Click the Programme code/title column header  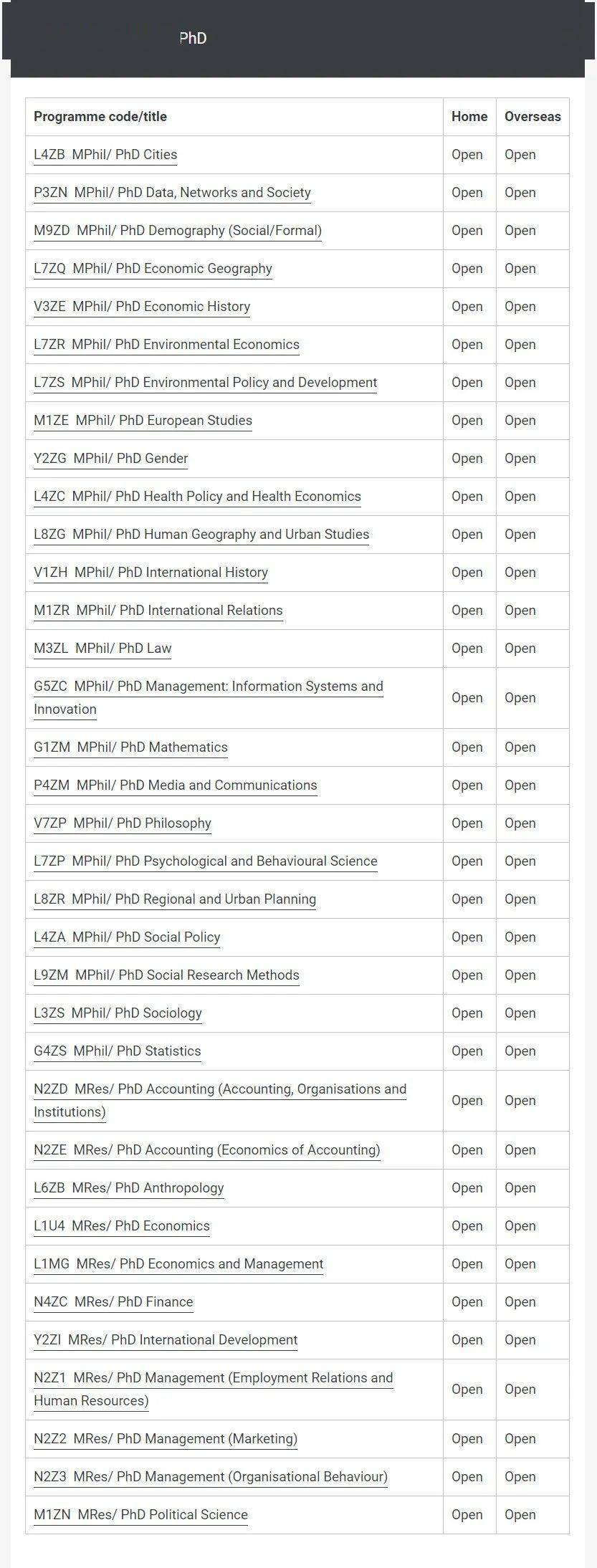click(x=100, y=116)
